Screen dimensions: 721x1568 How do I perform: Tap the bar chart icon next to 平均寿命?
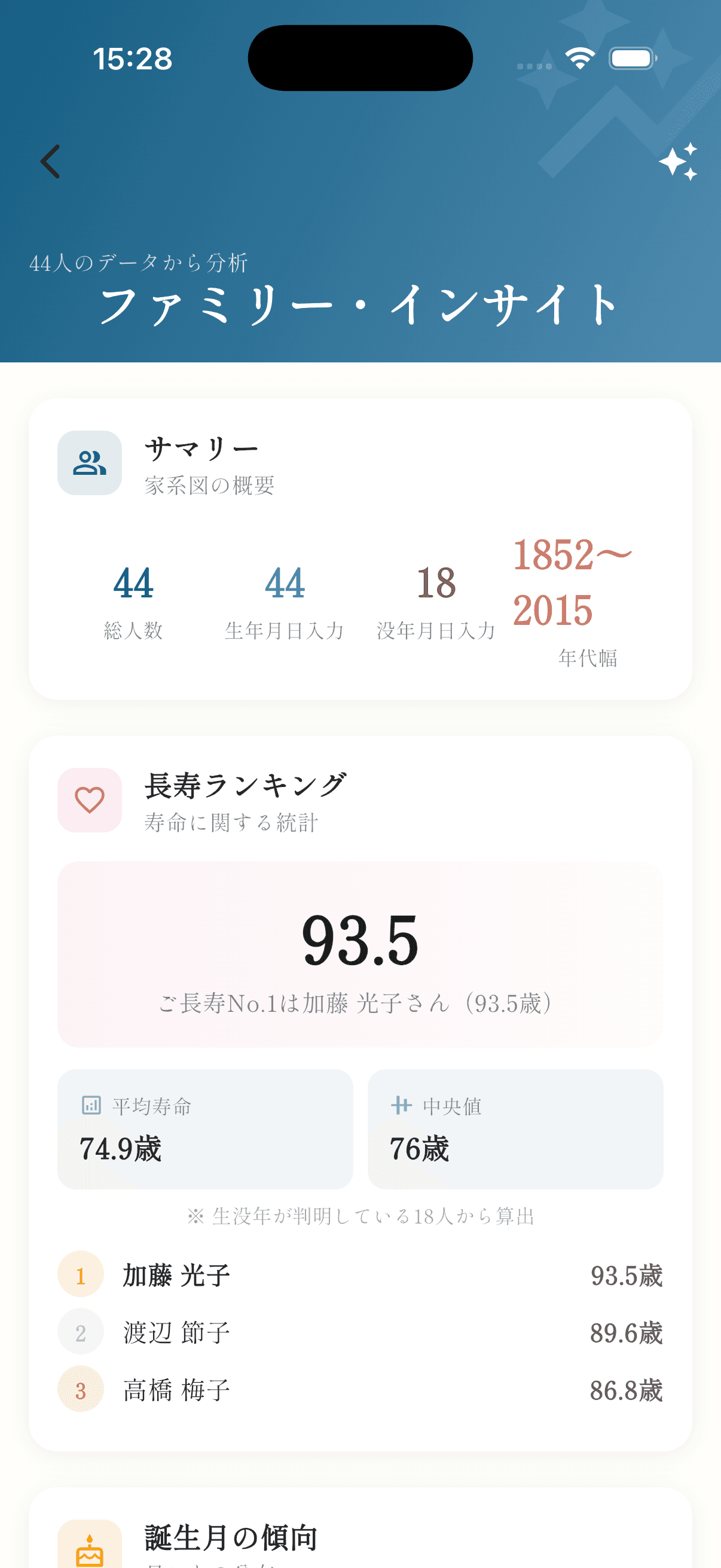91,1107
